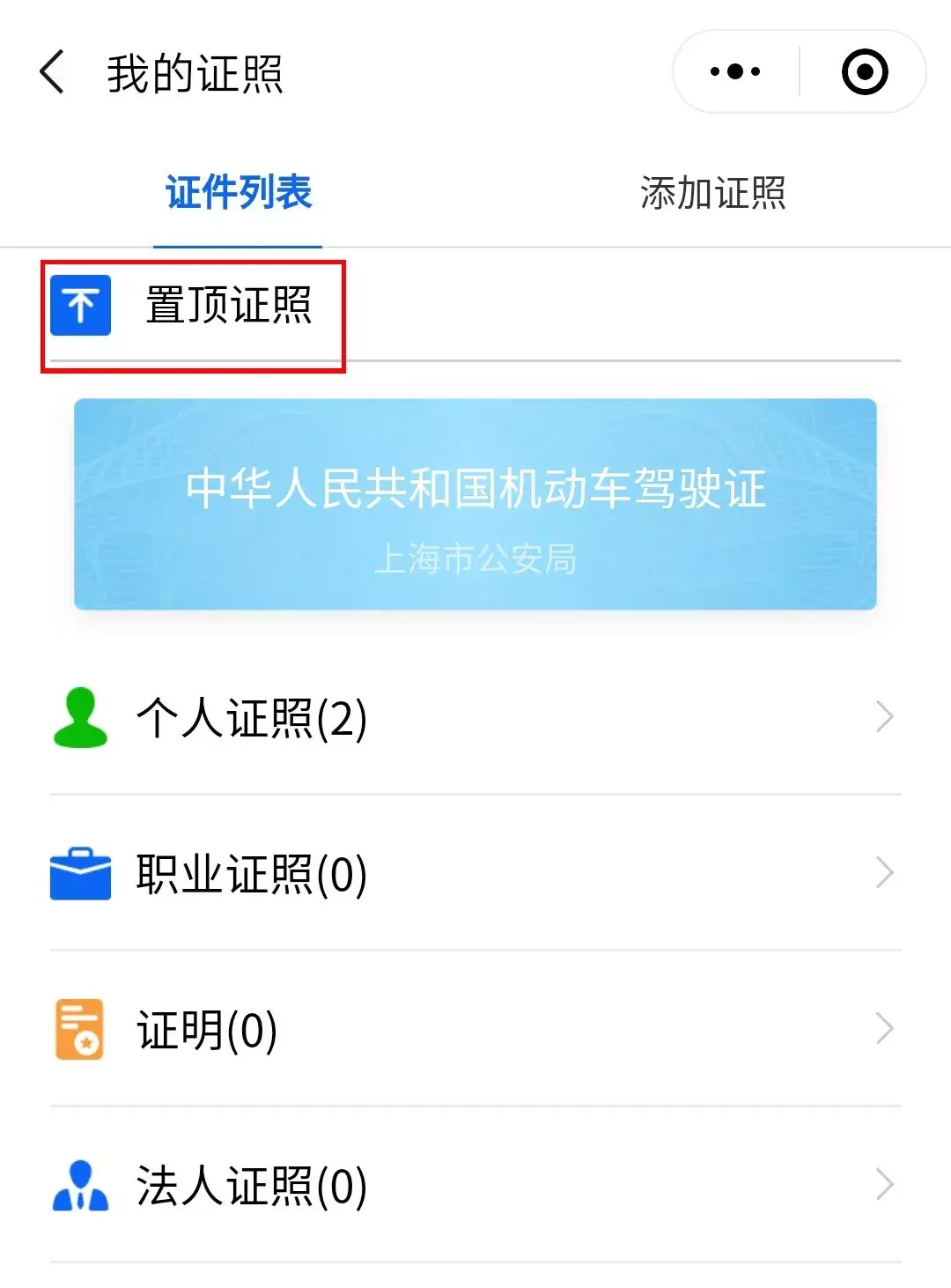
Task: Open 职业证照(0) category
Action: pos(475,874)
